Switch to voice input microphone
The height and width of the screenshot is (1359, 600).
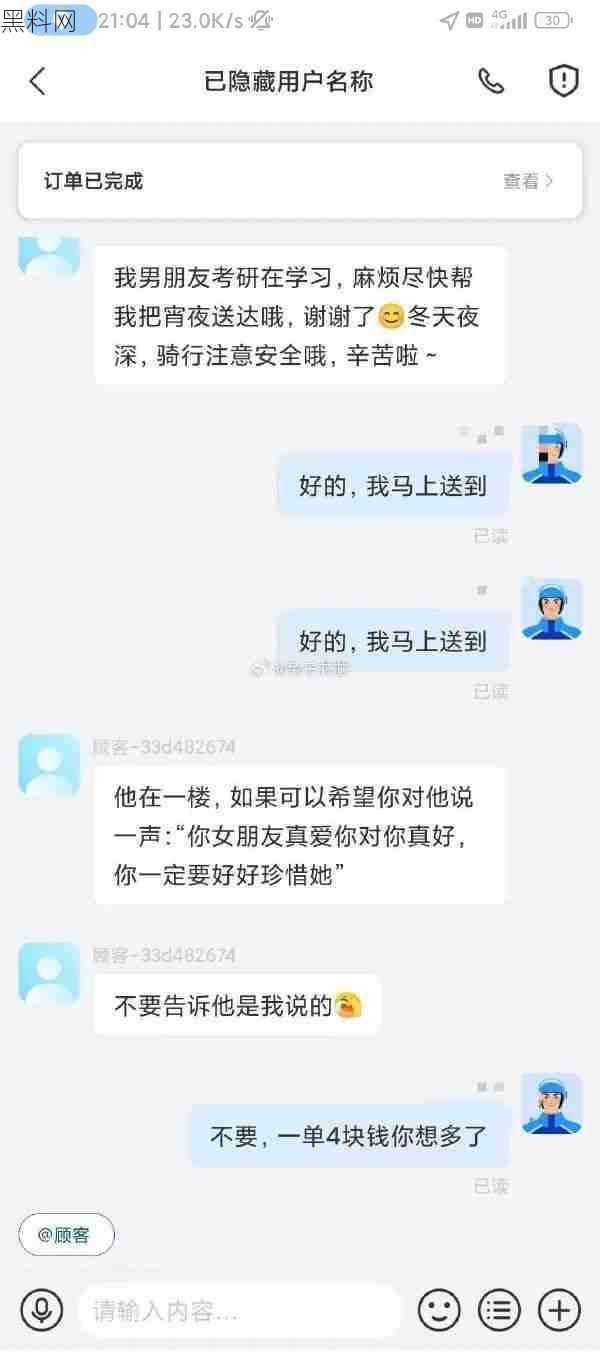[42, 1310]
